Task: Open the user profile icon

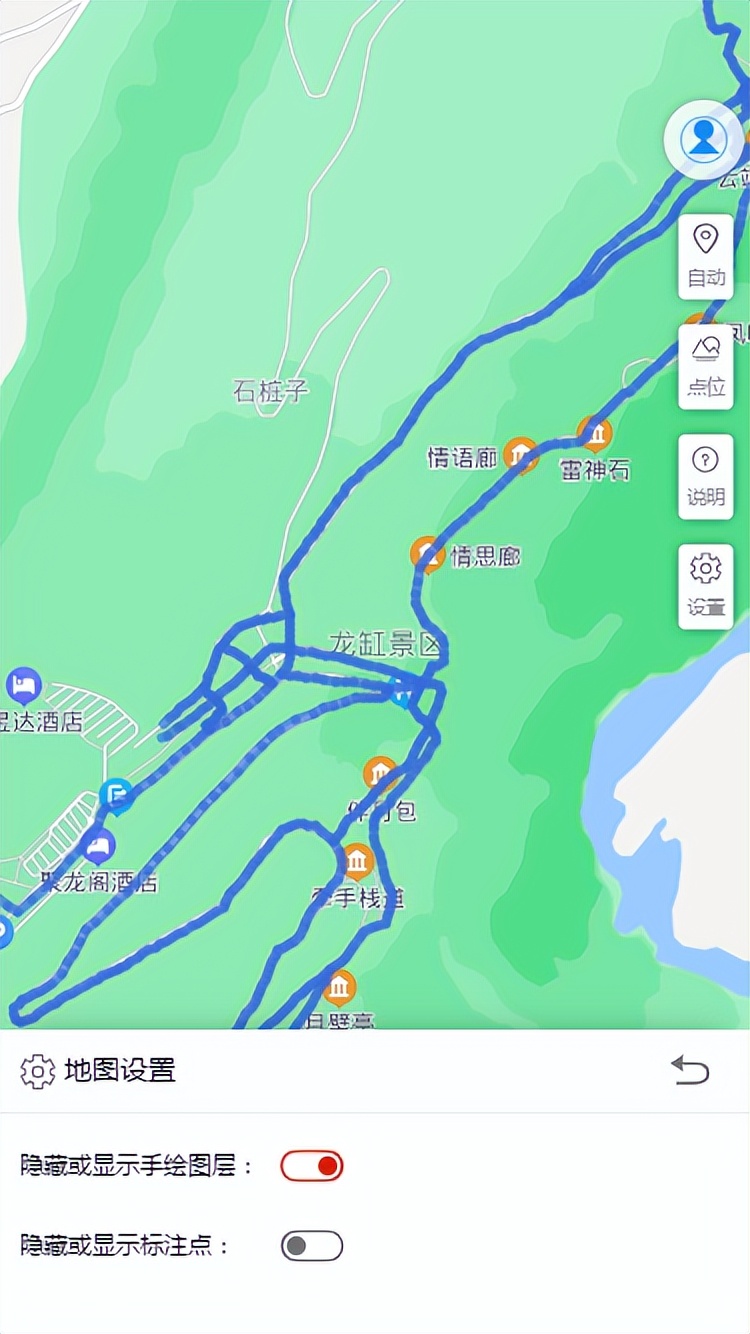Action: [704, 139]
